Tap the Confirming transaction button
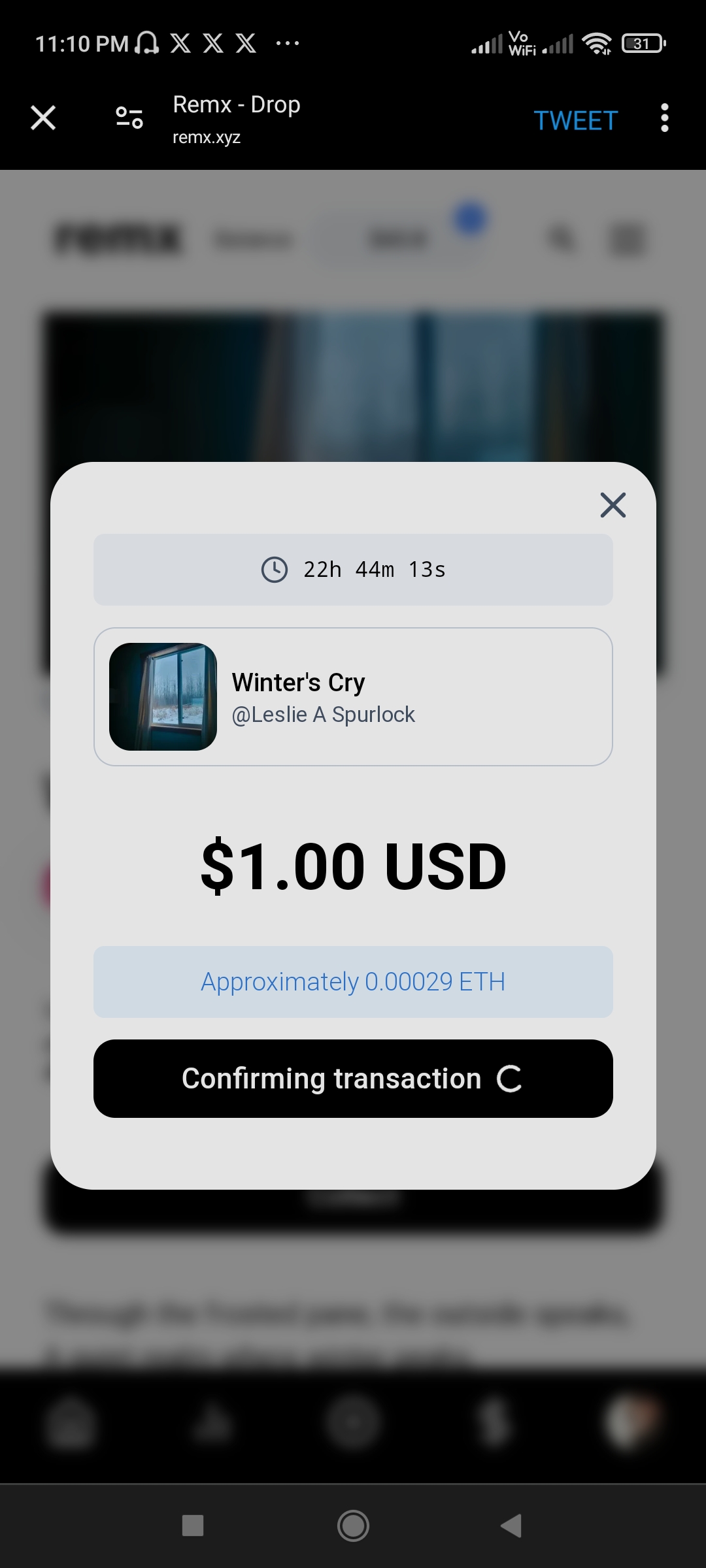The height and width of the screenshot is (1568, 706). 353,1079
